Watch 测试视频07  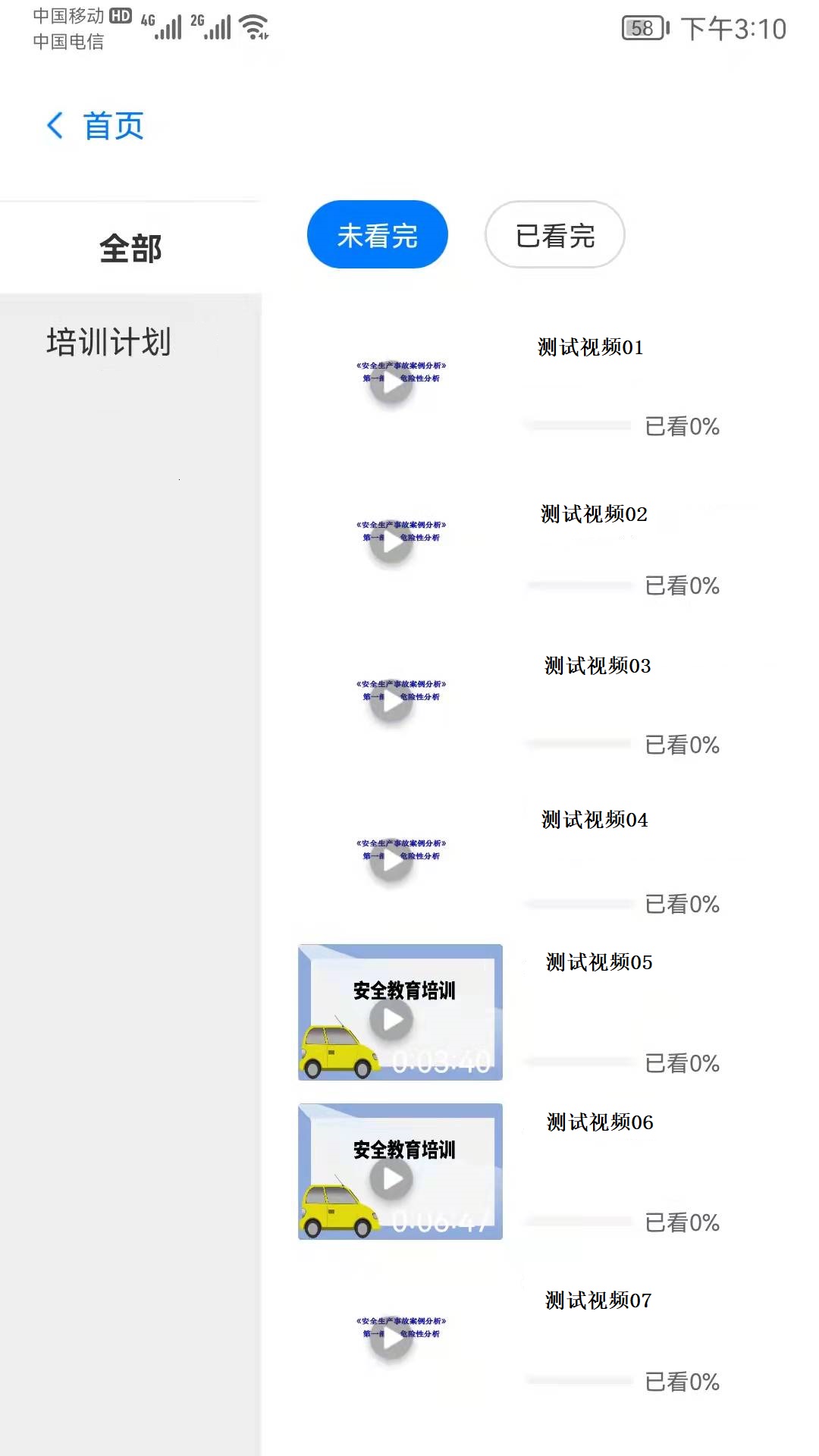(x=392, y=1339)
